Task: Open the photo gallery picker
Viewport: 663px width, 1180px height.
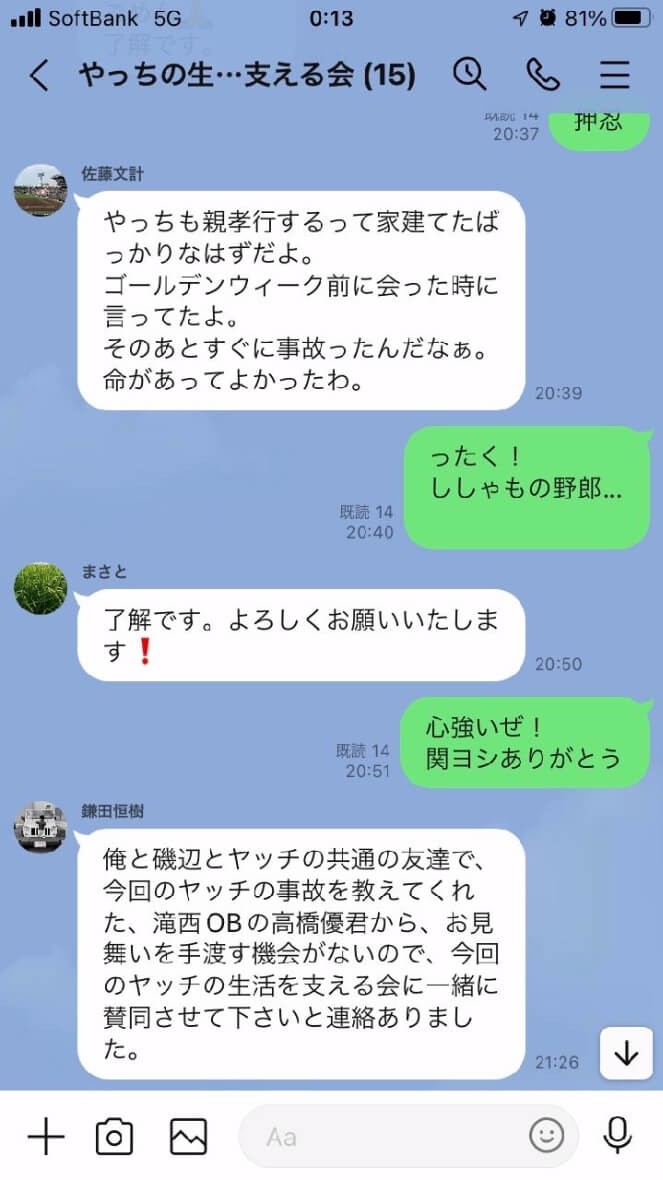Action: pyautogui.click(x=188, y=1136)
